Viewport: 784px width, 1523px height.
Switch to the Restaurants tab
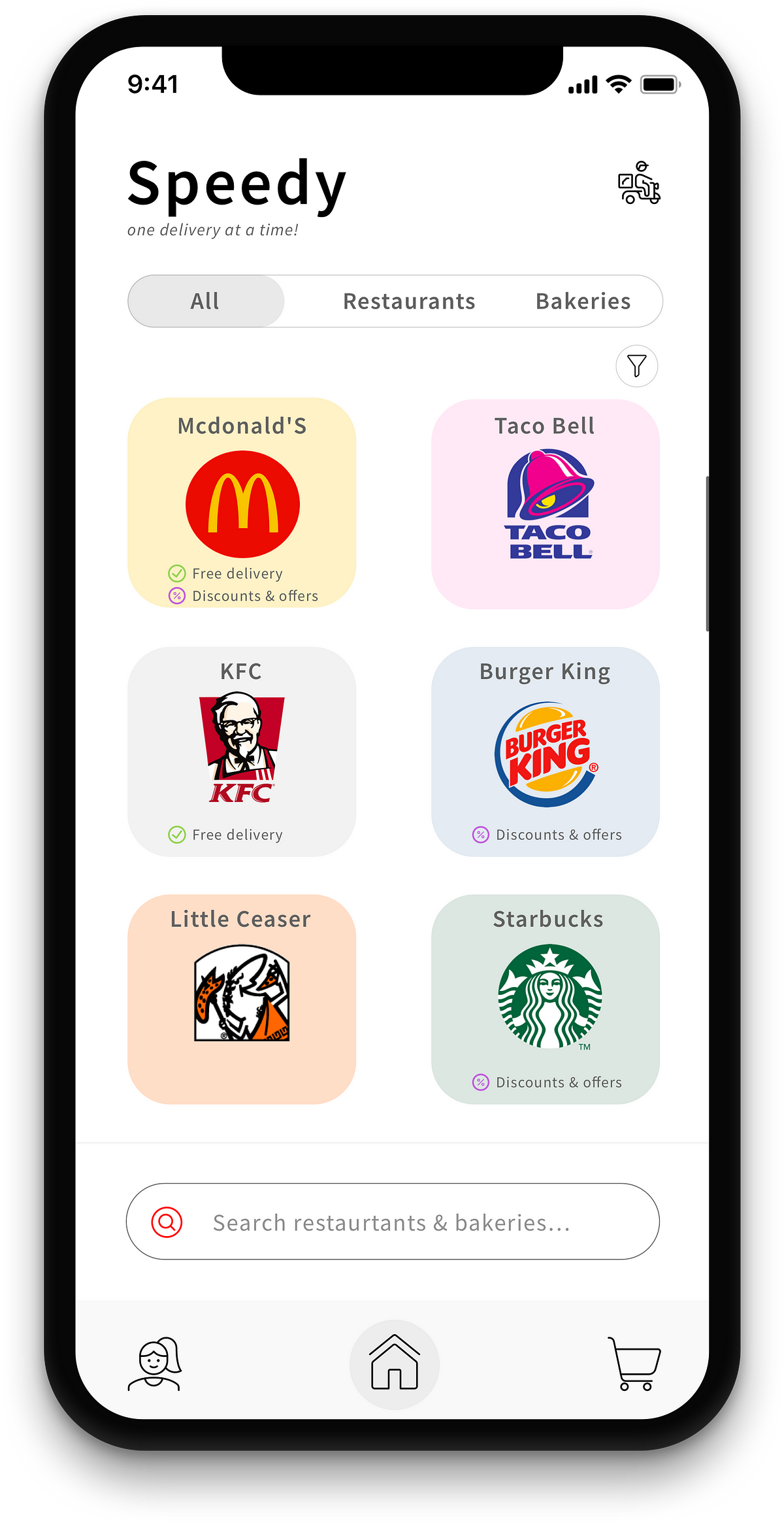409,301
